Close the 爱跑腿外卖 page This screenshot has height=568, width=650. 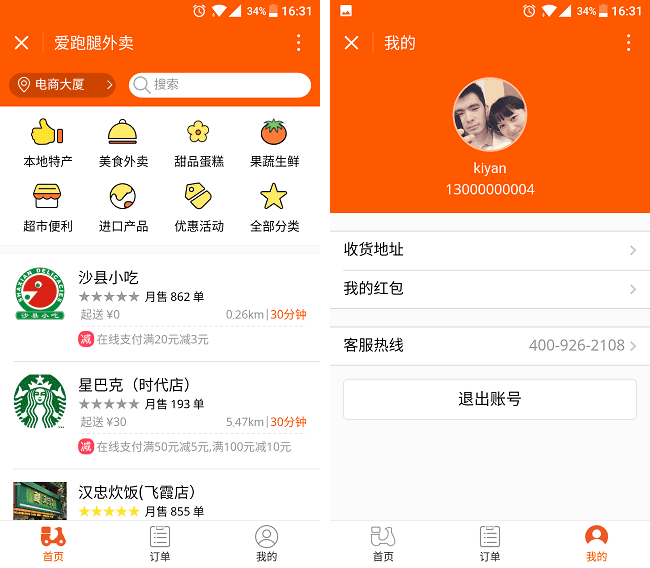click(x=22, y=43)
